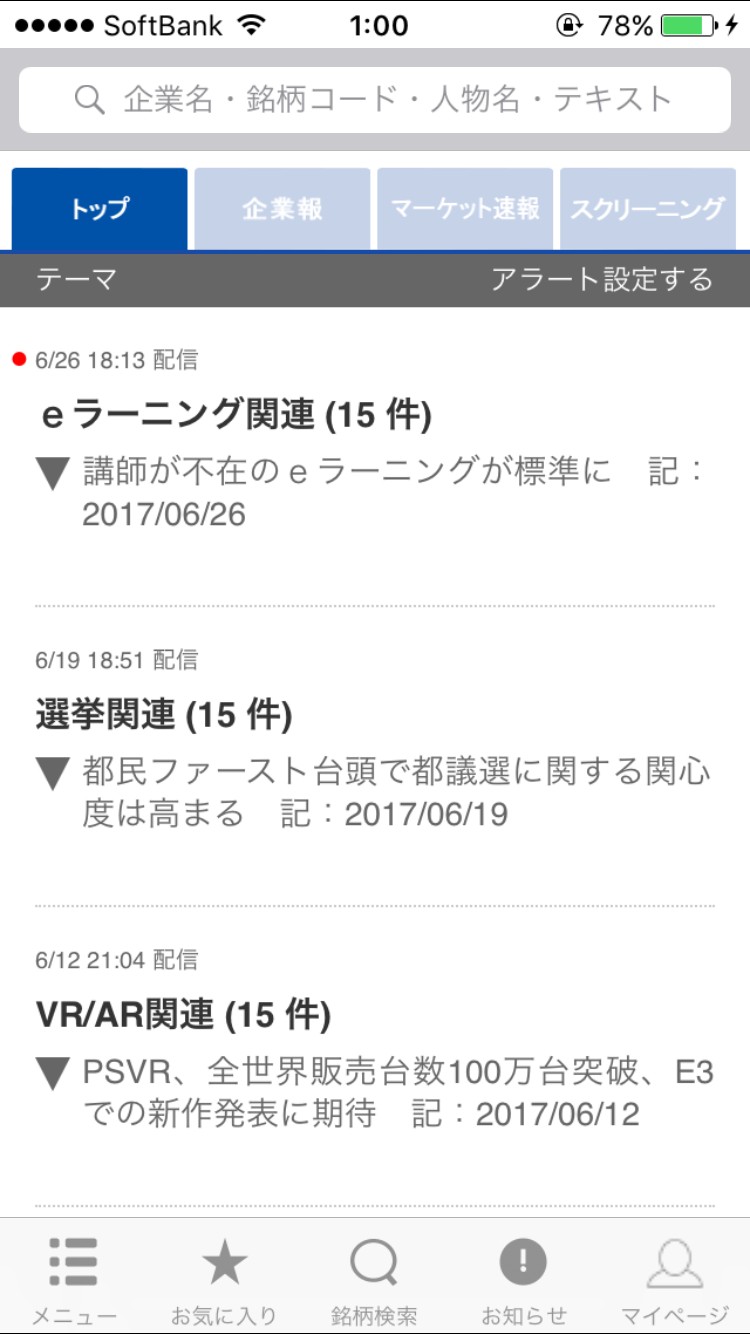Go to お気に入り favorites

tap(224, 1277)
